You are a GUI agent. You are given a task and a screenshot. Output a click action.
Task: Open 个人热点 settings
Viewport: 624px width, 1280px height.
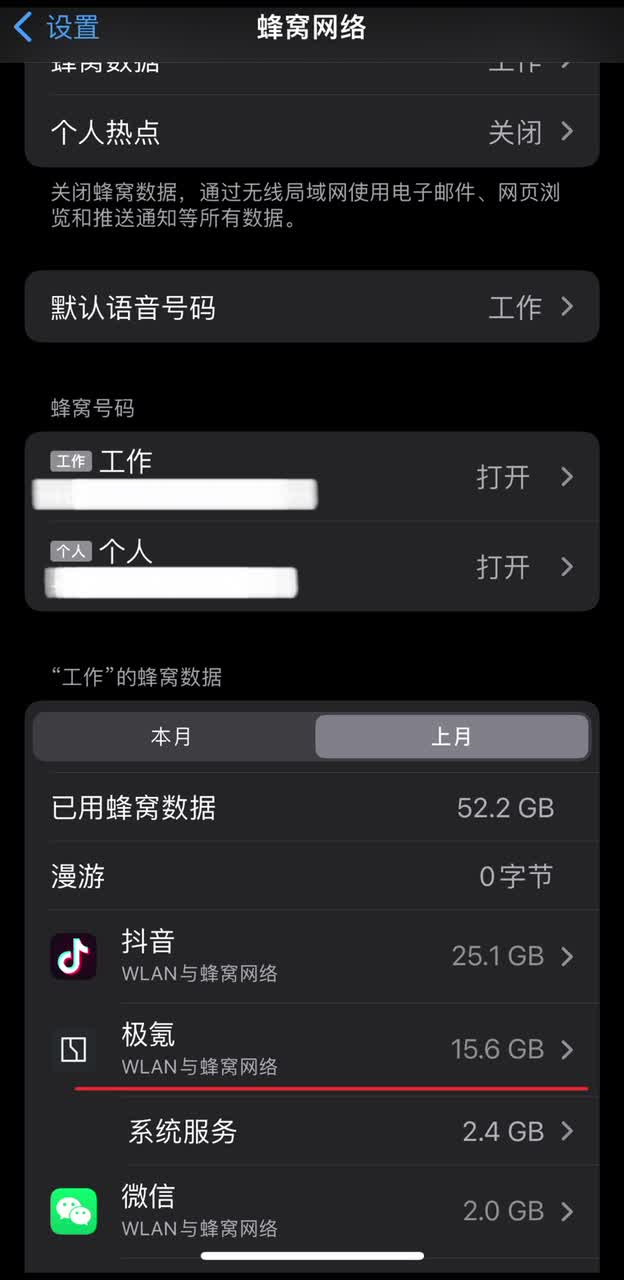tap(311, 132)
